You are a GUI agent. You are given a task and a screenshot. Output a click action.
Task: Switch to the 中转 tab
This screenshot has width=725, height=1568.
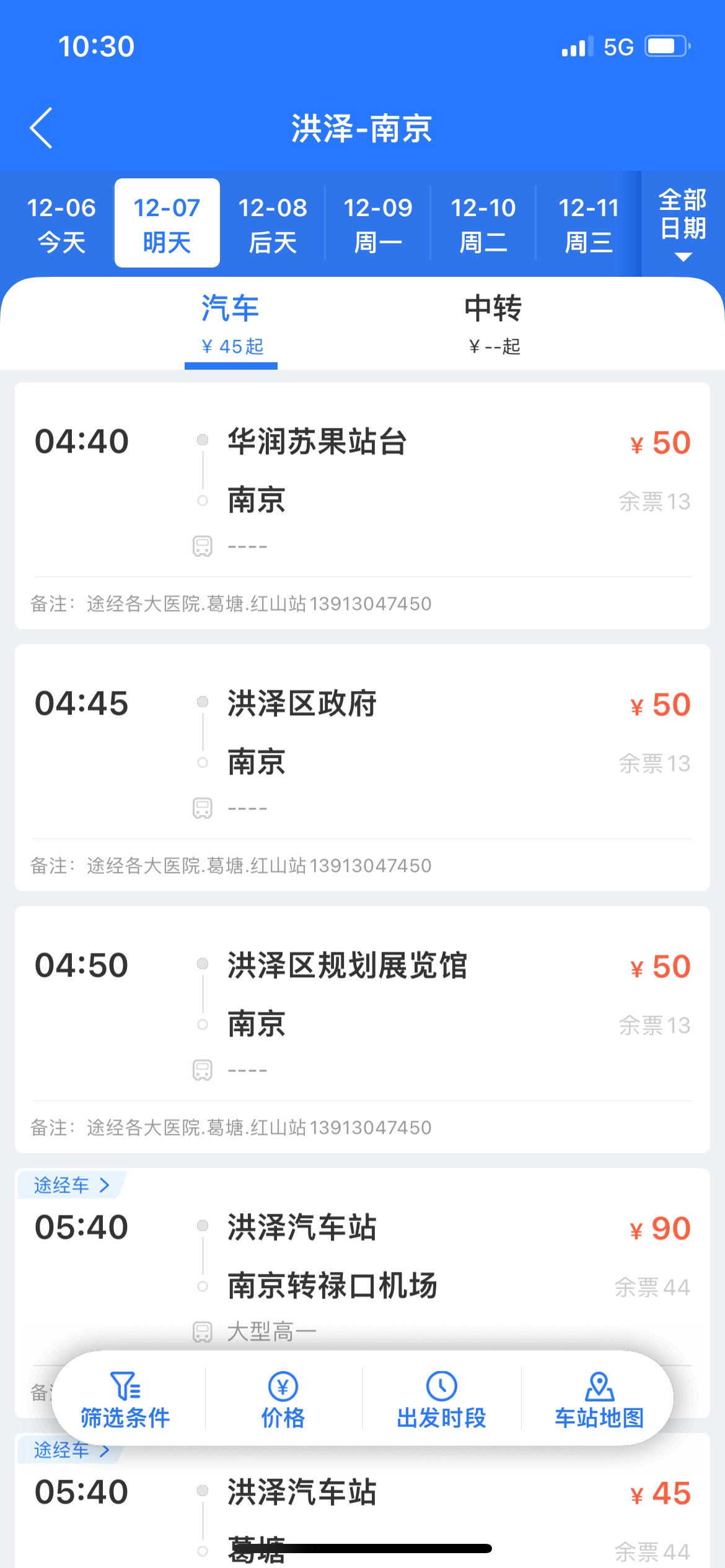point(493,324)
